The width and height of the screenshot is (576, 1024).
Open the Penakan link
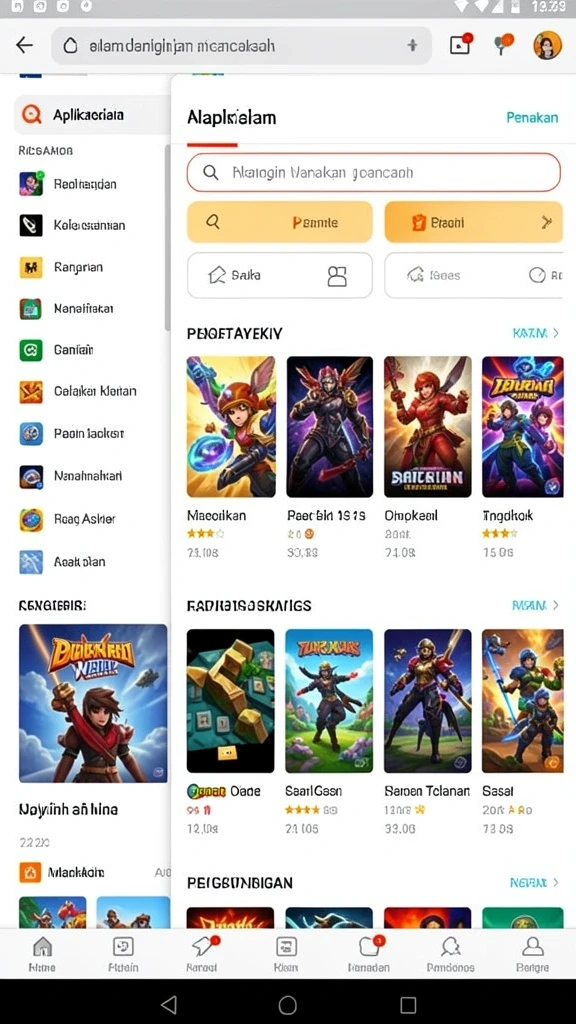point(532,118)
